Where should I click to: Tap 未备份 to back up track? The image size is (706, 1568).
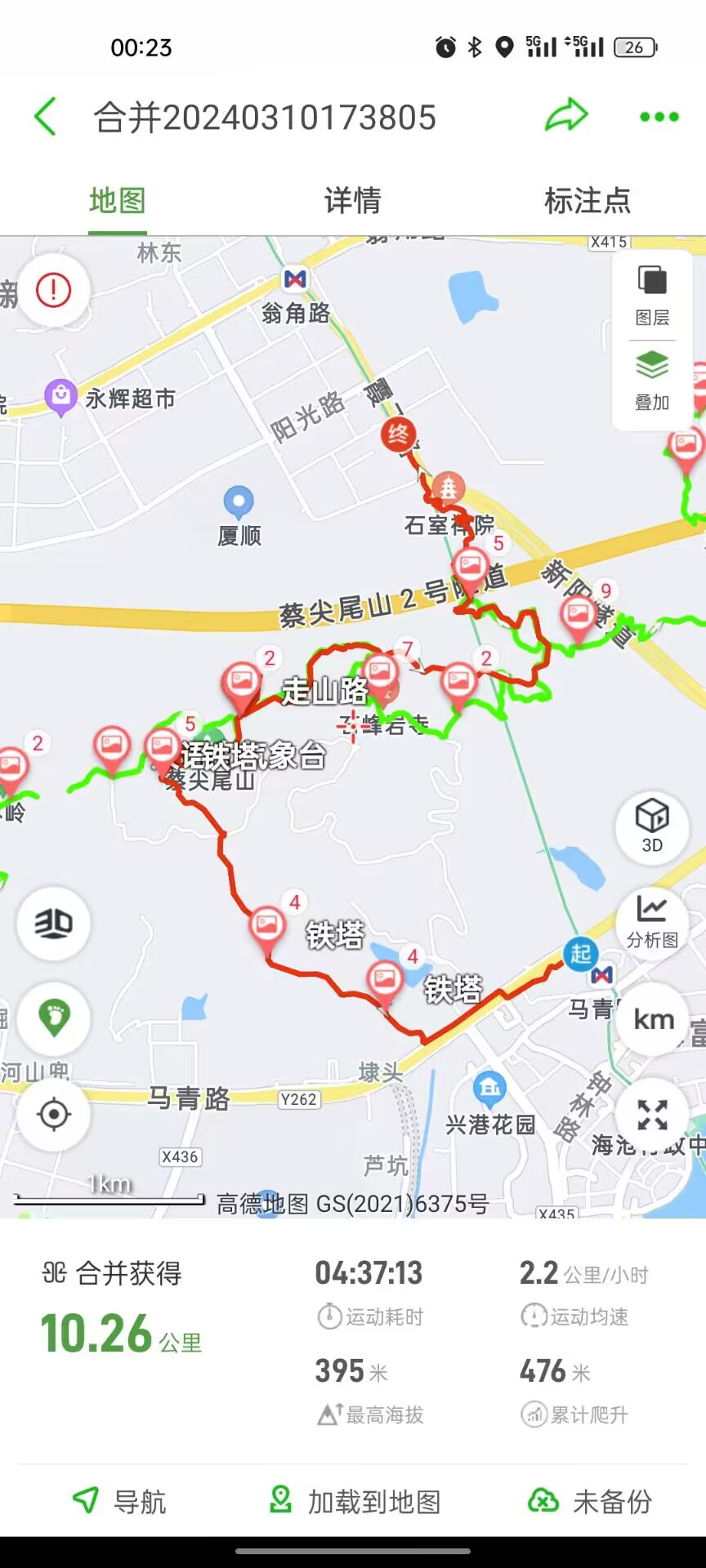589,1501
